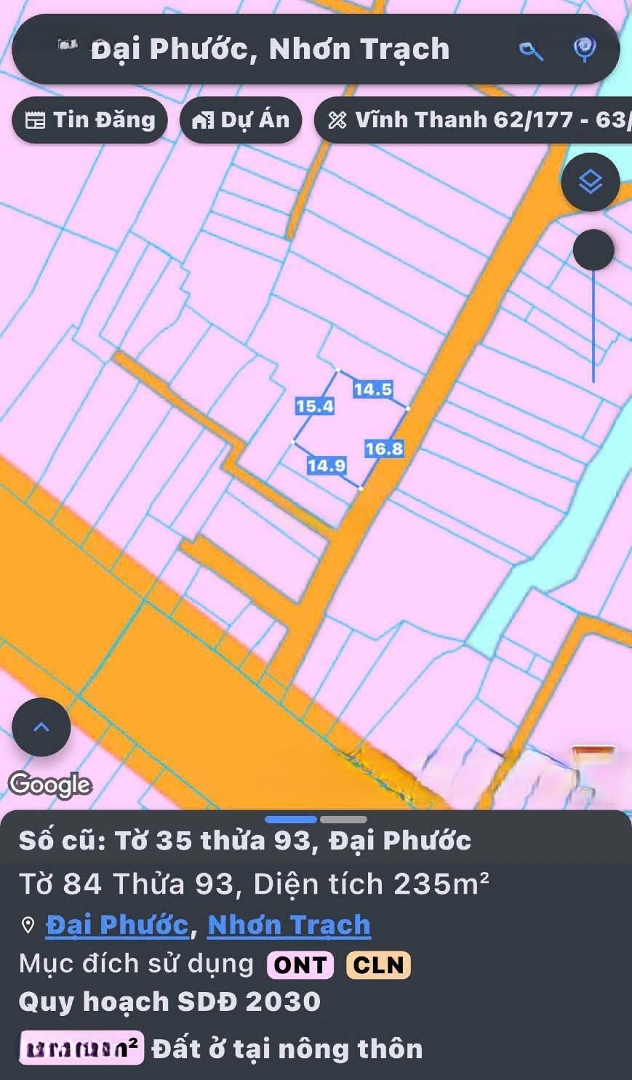
Task: Open the Nhơn Trạch link
Action: (x=289, y=925)
